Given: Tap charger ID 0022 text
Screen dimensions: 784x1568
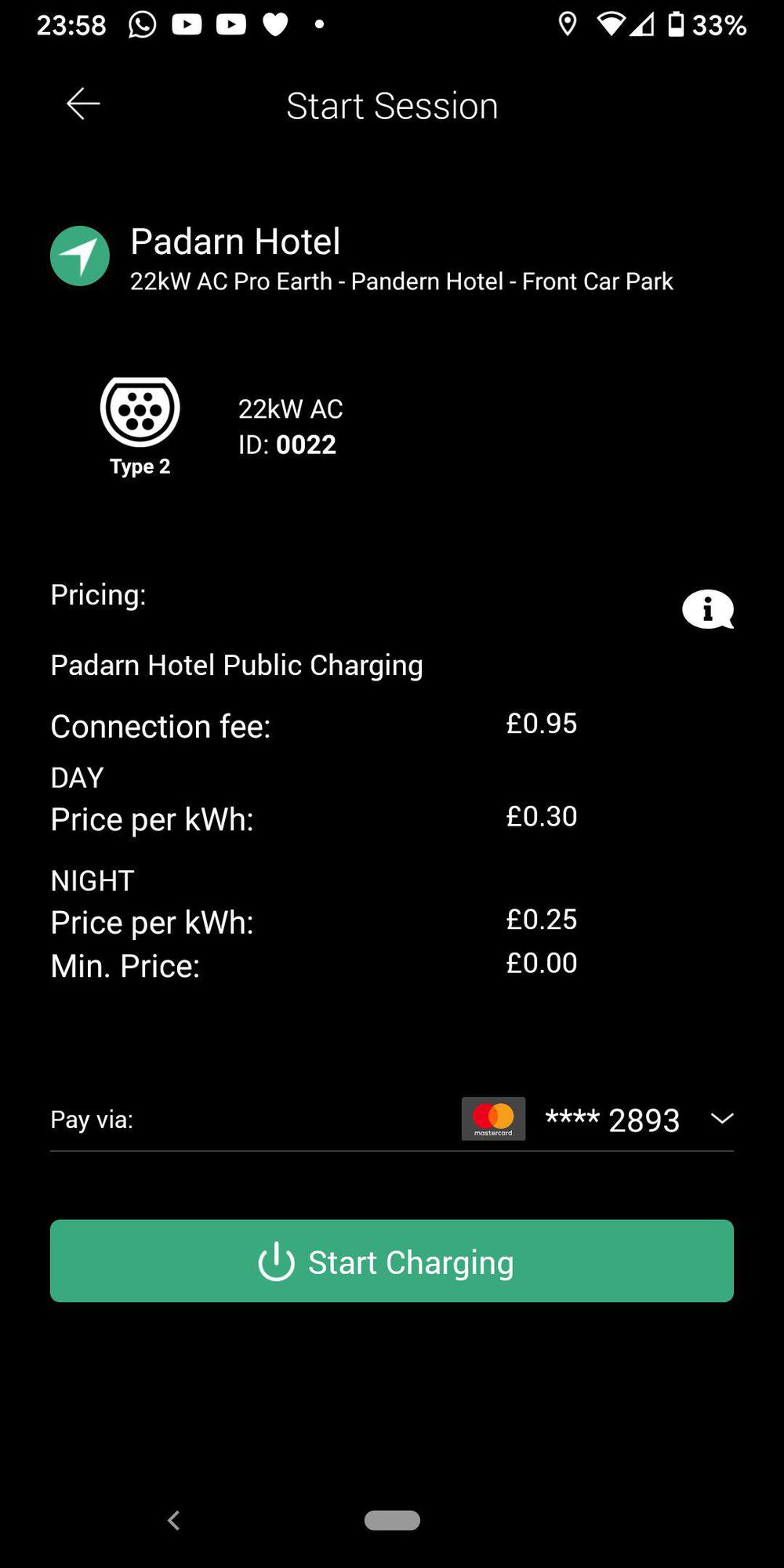Looking at the screenshot, I should pos(288,444).
